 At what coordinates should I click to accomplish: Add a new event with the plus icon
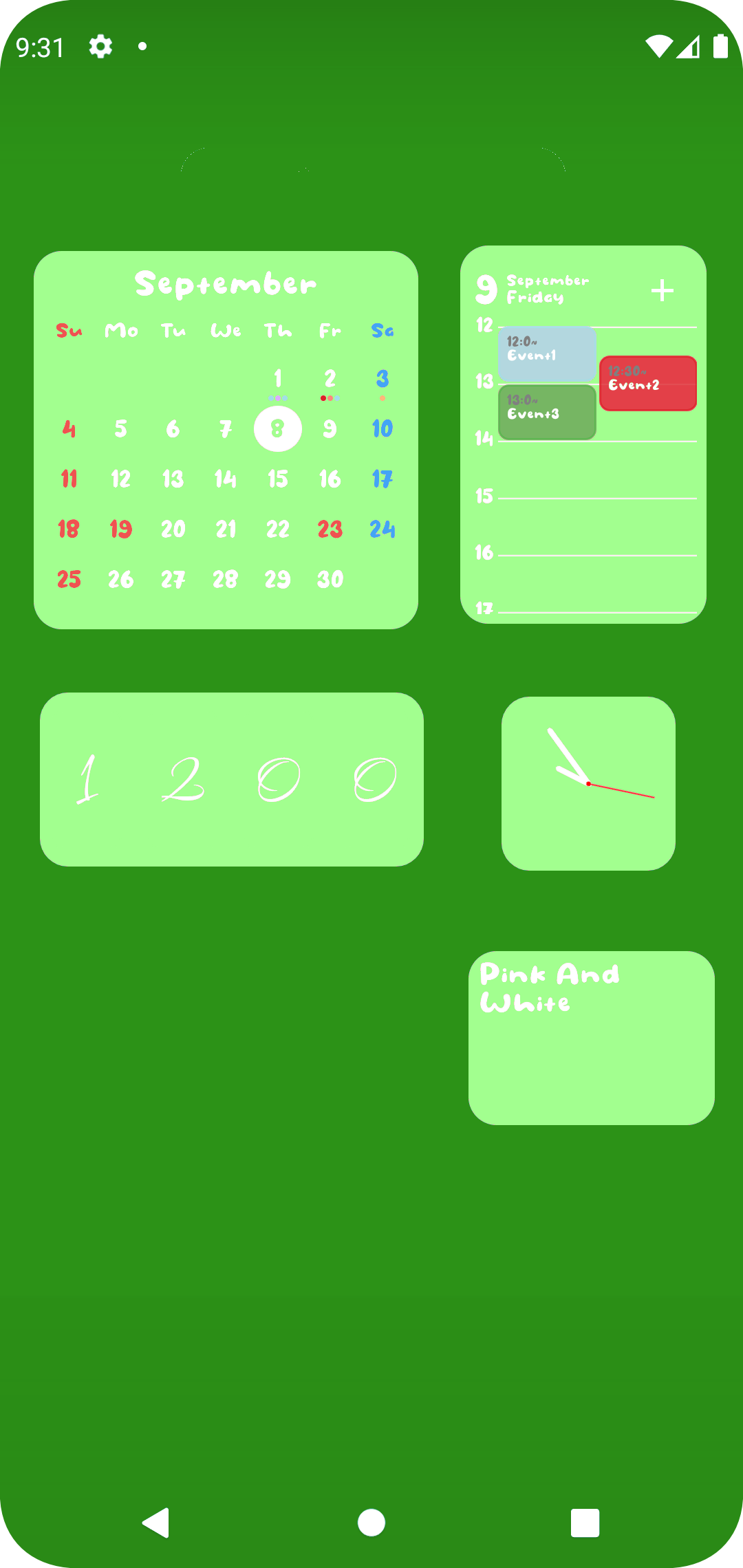(662, 290)
